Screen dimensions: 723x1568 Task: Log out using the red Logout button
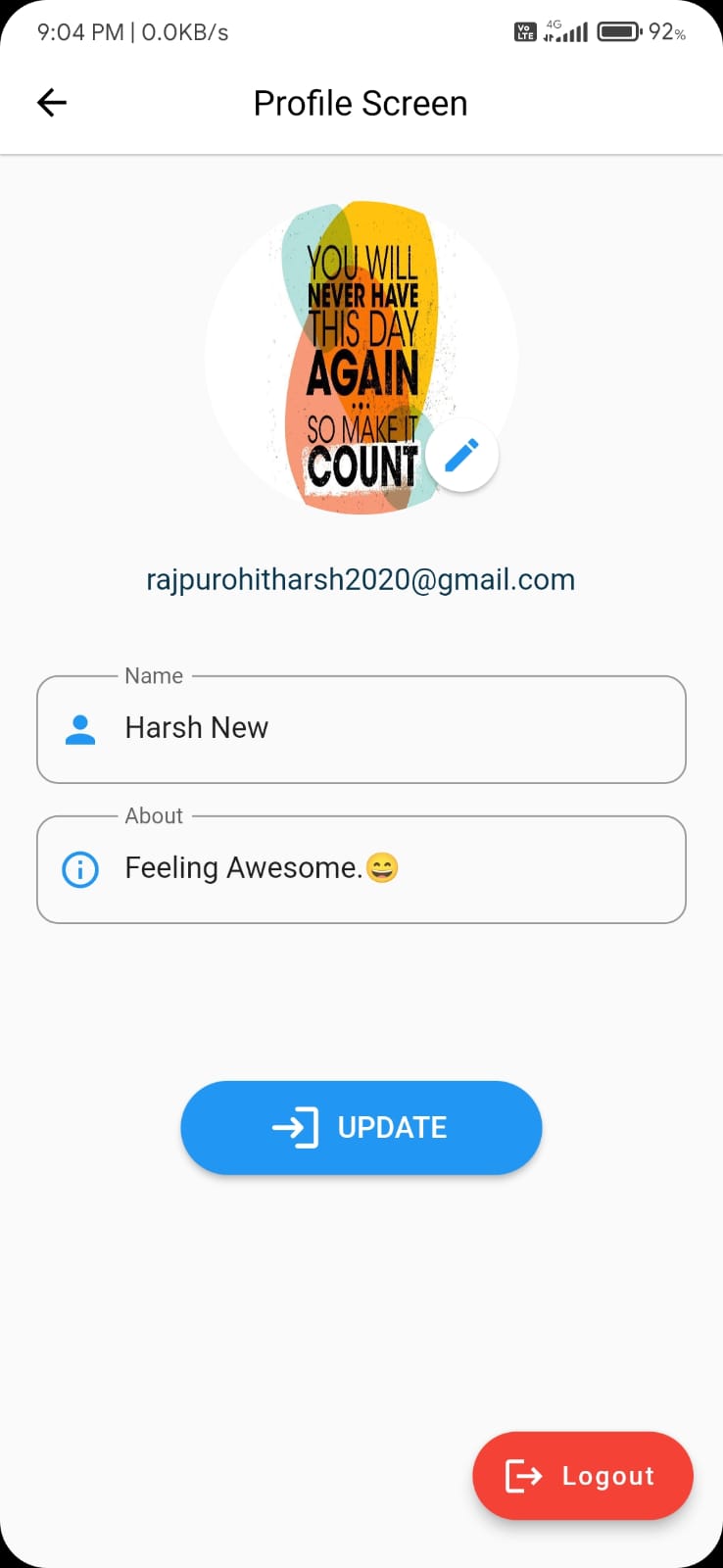click(583, 1476)
